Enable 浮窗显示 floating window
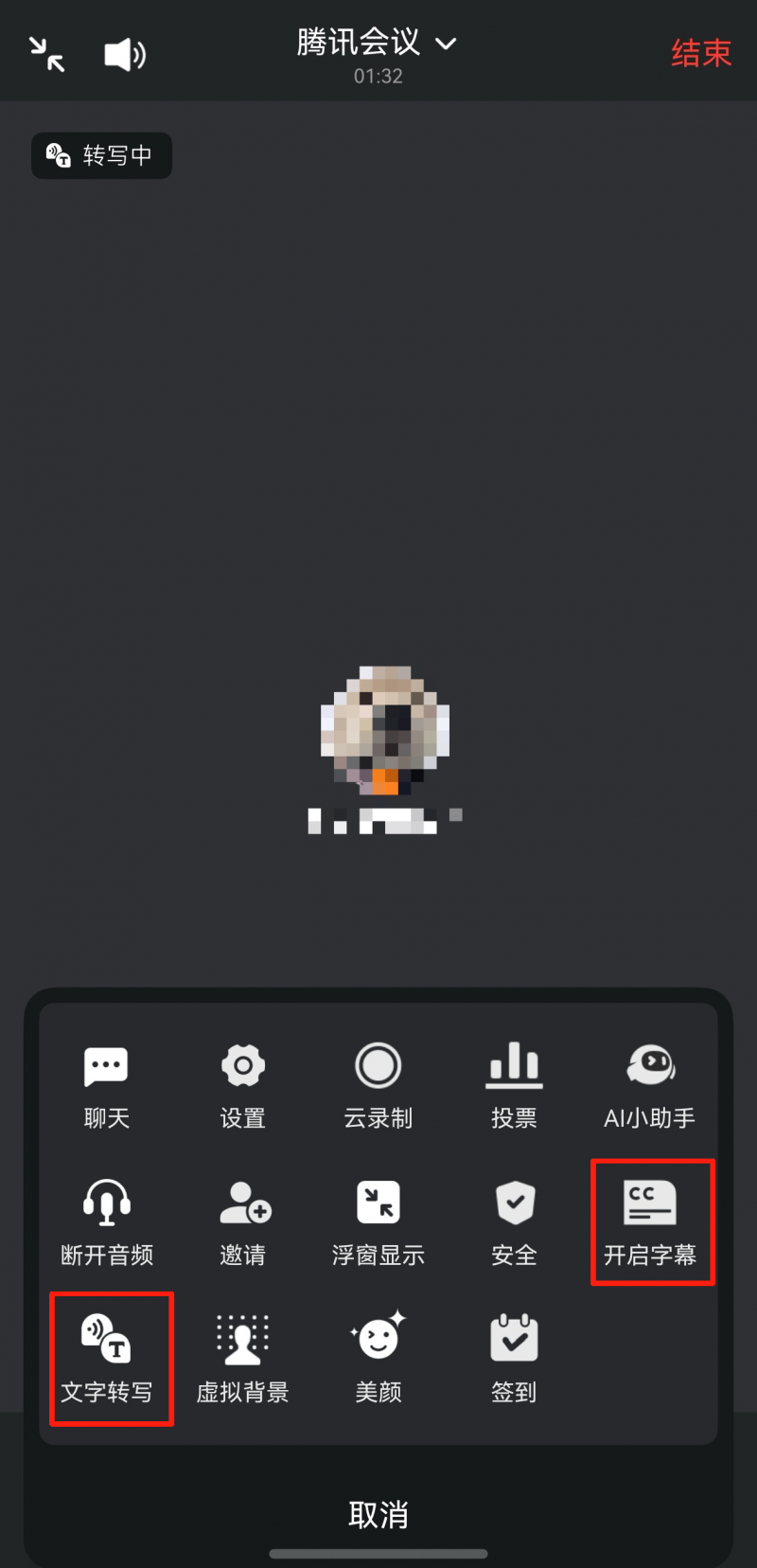This screenshot has width=757, height=1568. tap(378, 1222)
